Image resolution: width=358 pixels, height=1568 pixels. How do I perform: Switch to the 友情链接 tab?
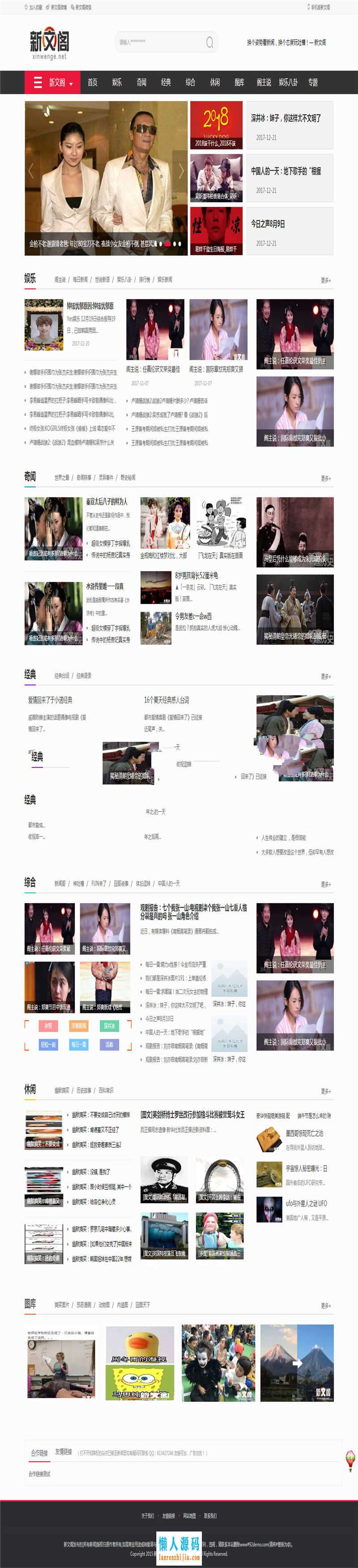click(63, 1452)
